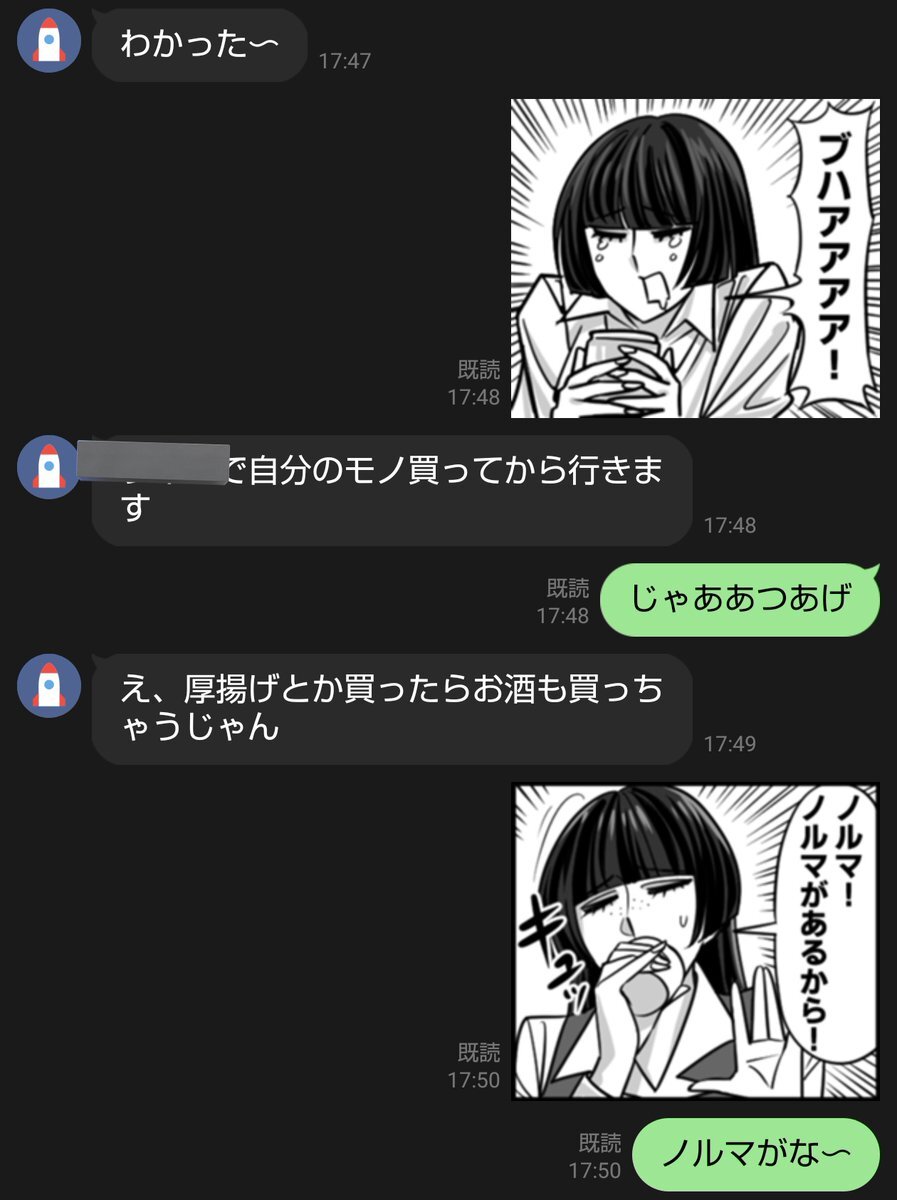
Task: Open profile avatar beside 厚揚げとか買ったら message
Action: (49, 686)
